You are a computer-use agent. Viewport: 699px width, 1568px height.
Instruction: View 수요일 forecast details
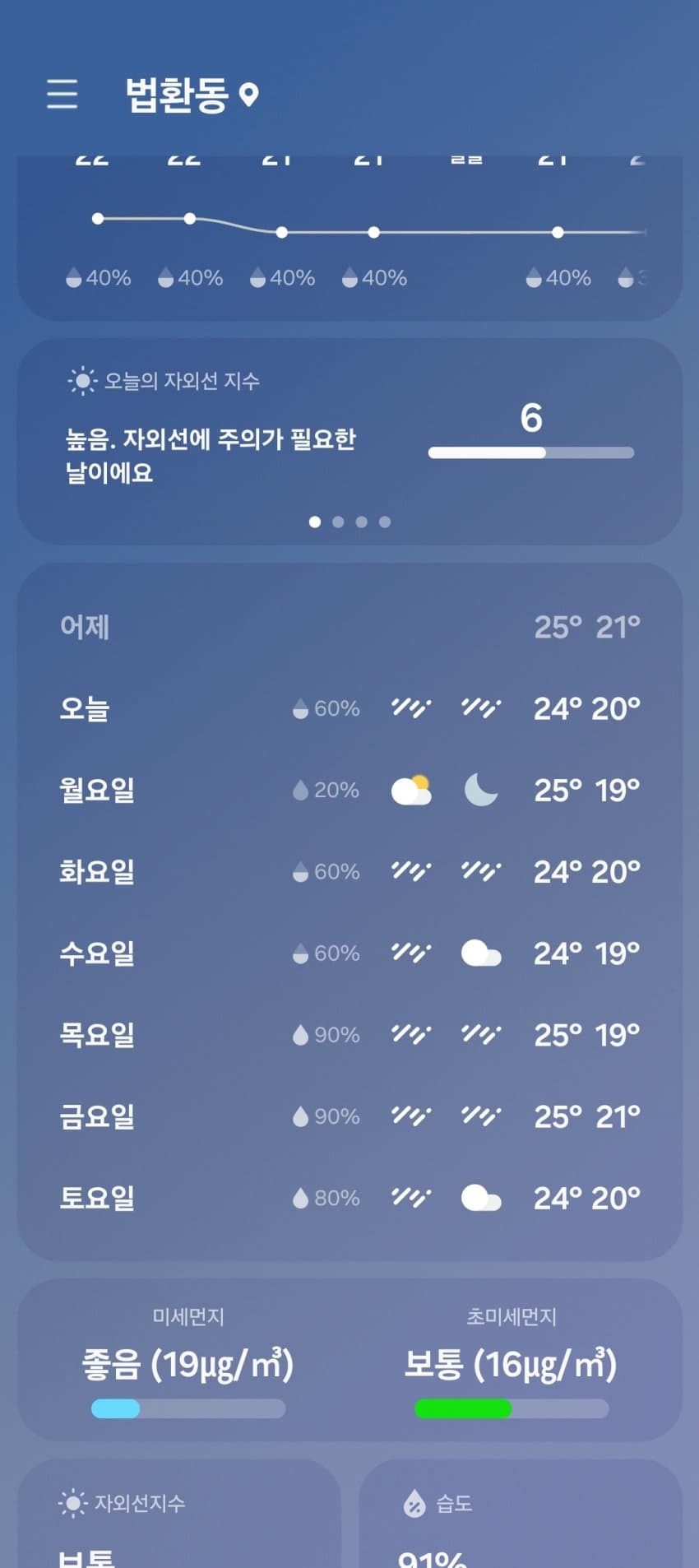click(x=349, y=953)
